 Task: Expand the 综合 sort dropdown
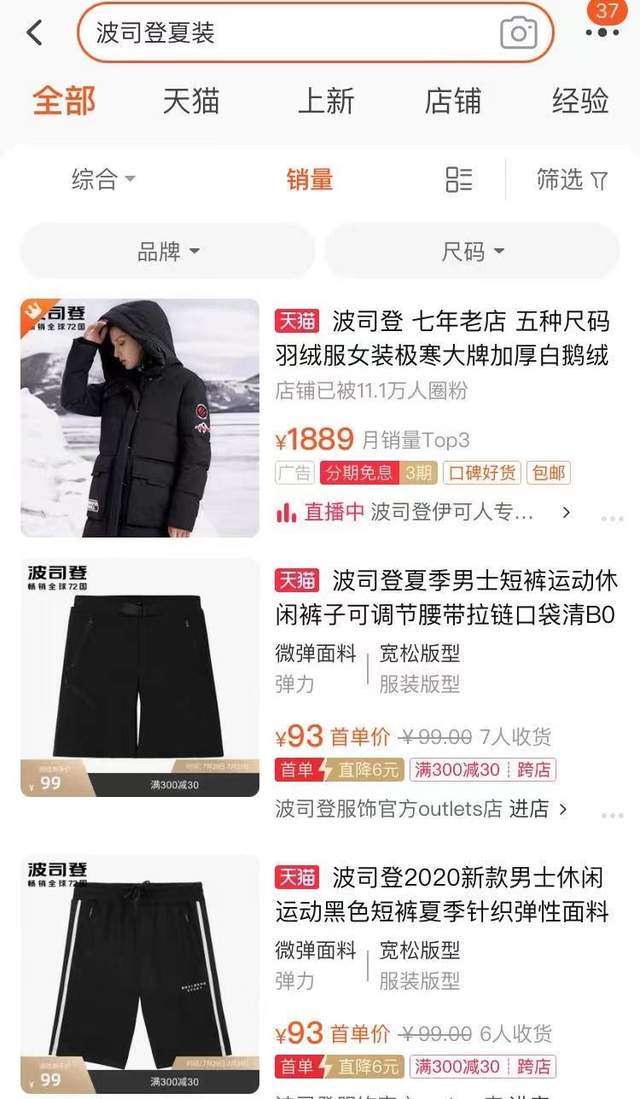tap(103, 180)
